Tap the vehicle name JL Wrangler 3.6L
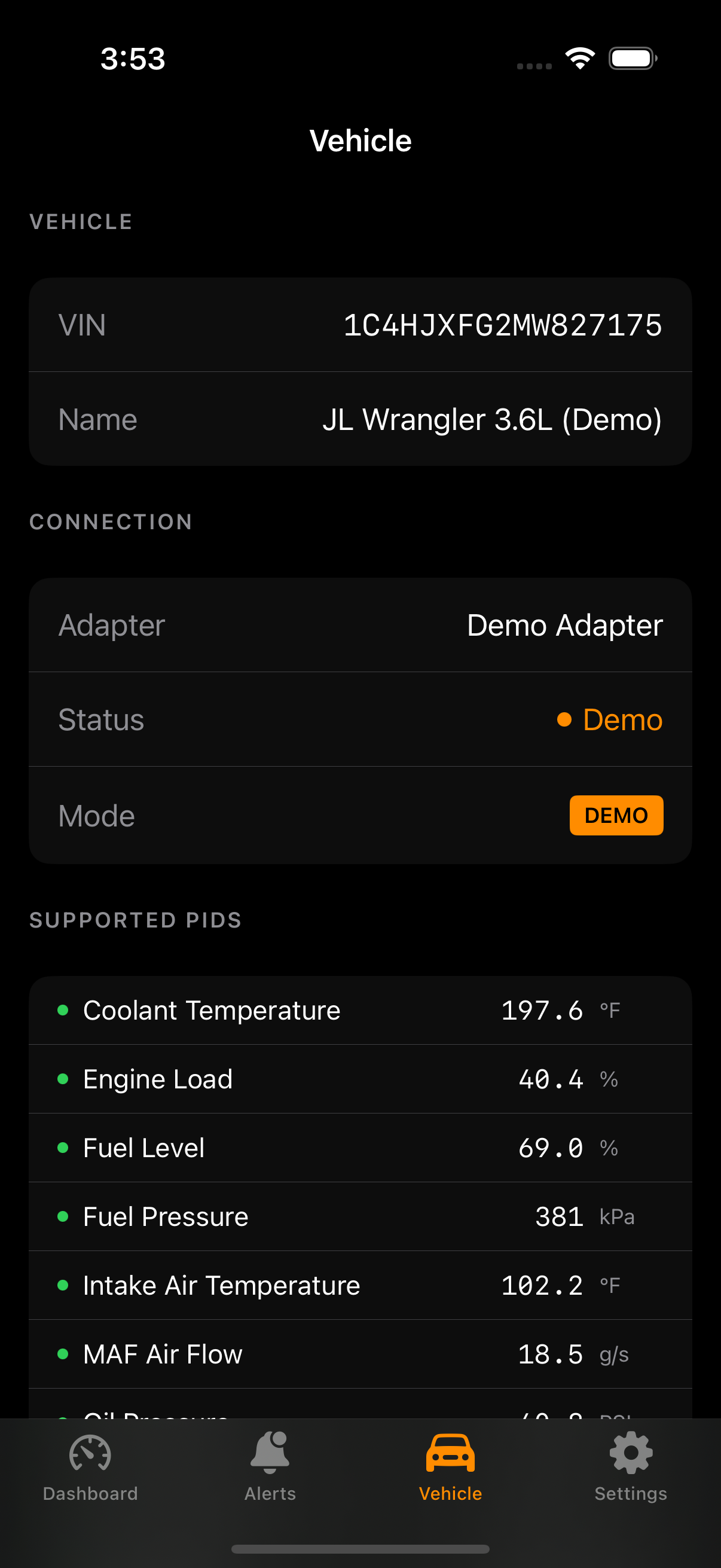This screenshot has height=1568, width=721. (x=494, y=419)
